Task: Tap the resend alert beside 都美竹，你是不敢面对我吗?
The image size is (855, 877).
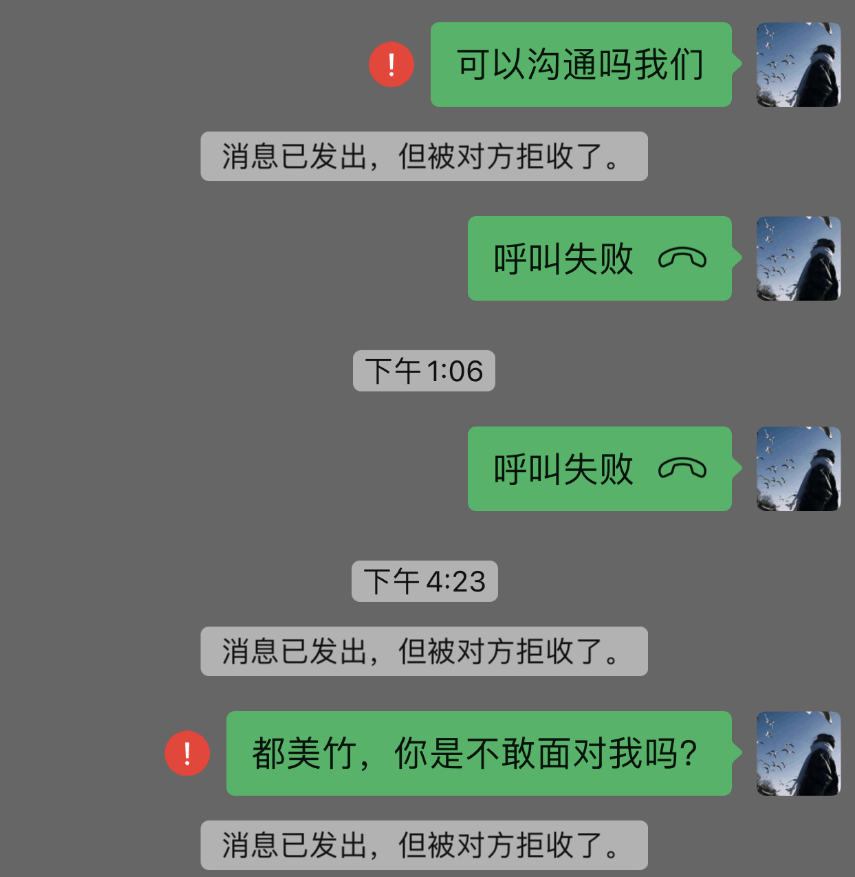Action: 187,754
